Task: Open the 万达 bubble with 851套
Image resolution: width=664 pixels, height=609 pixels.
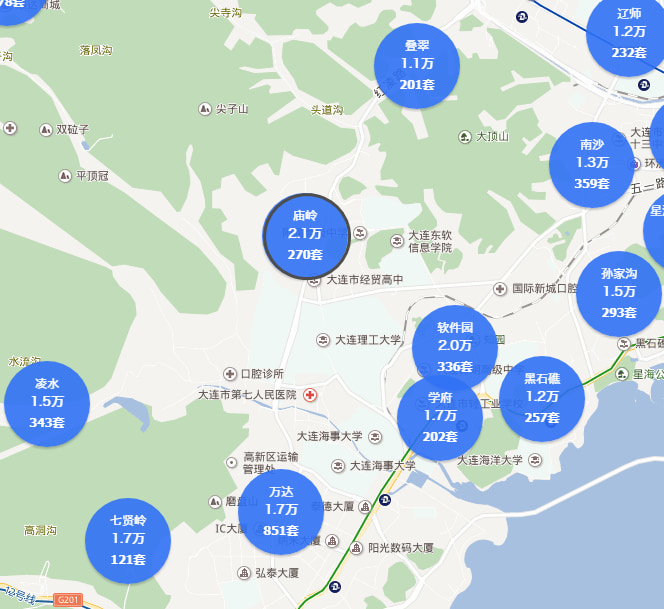Action: (x=281, y=511)
